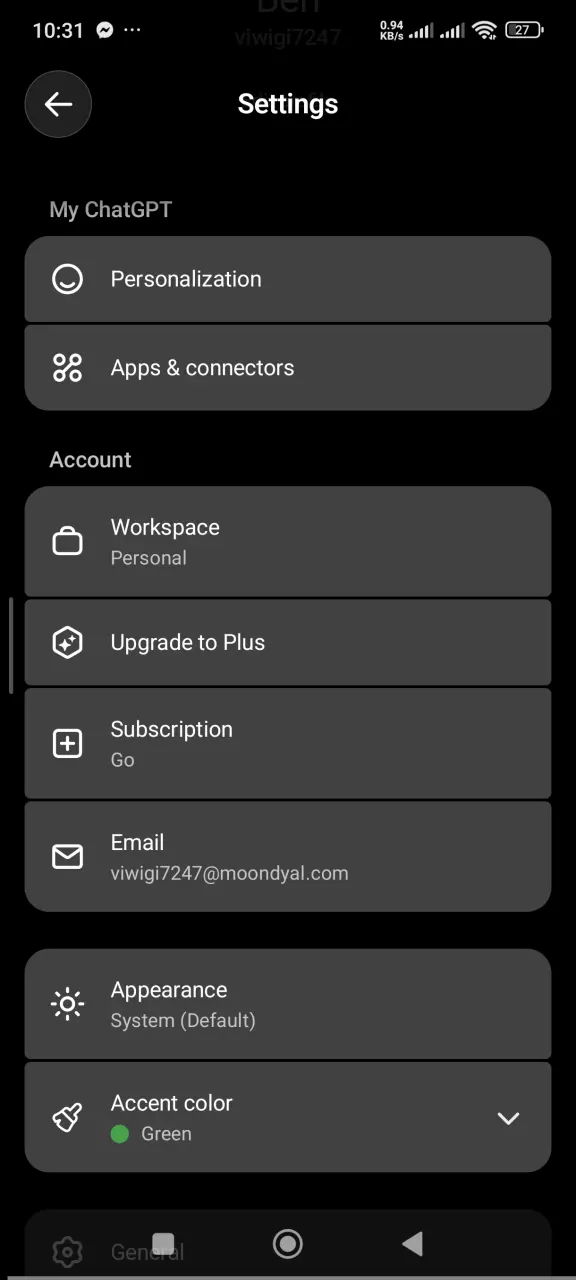Open Appearance settings
The width and height of the screenshot is (576, 1280).
[x=288, y=1004]
